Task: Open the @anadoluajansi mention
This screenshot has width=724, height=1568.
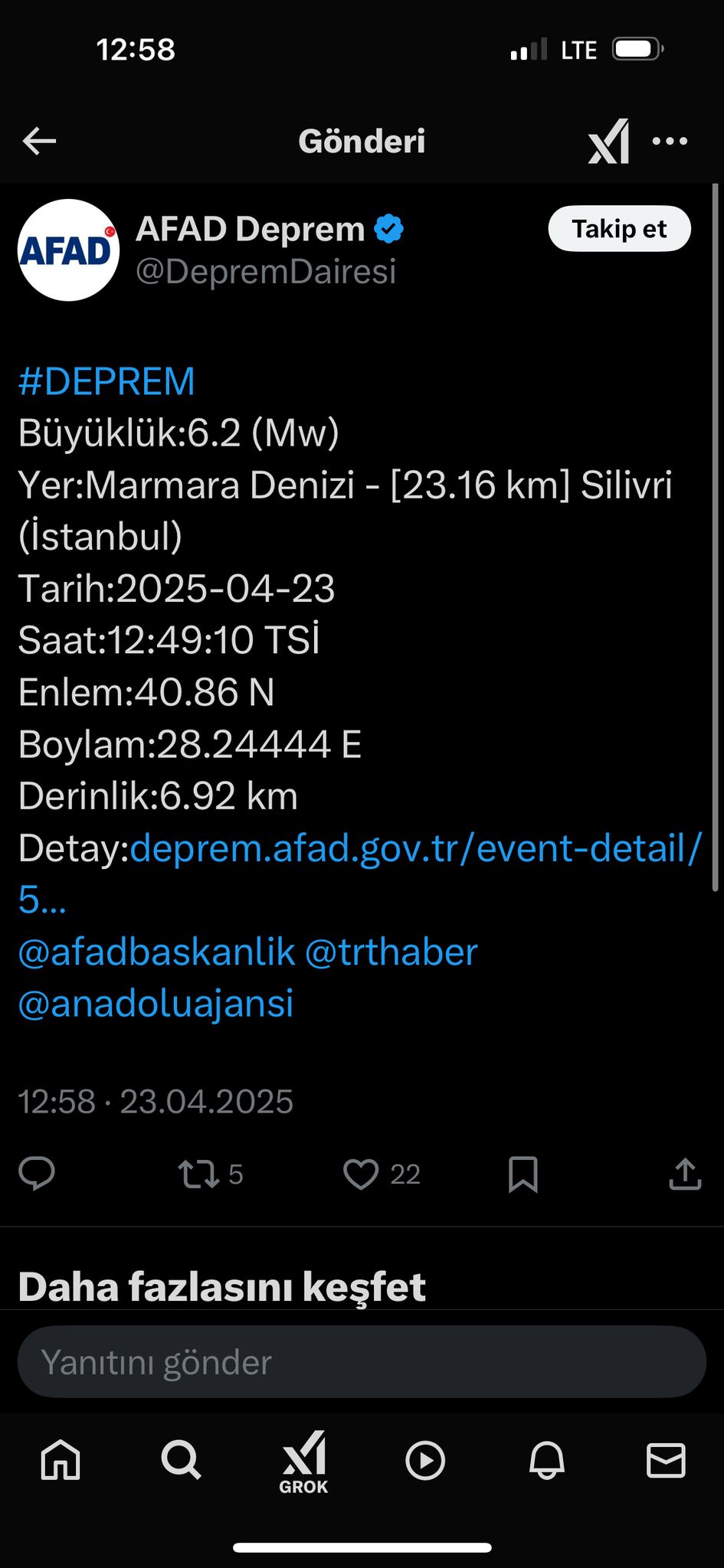Action: coord(156,1004)
